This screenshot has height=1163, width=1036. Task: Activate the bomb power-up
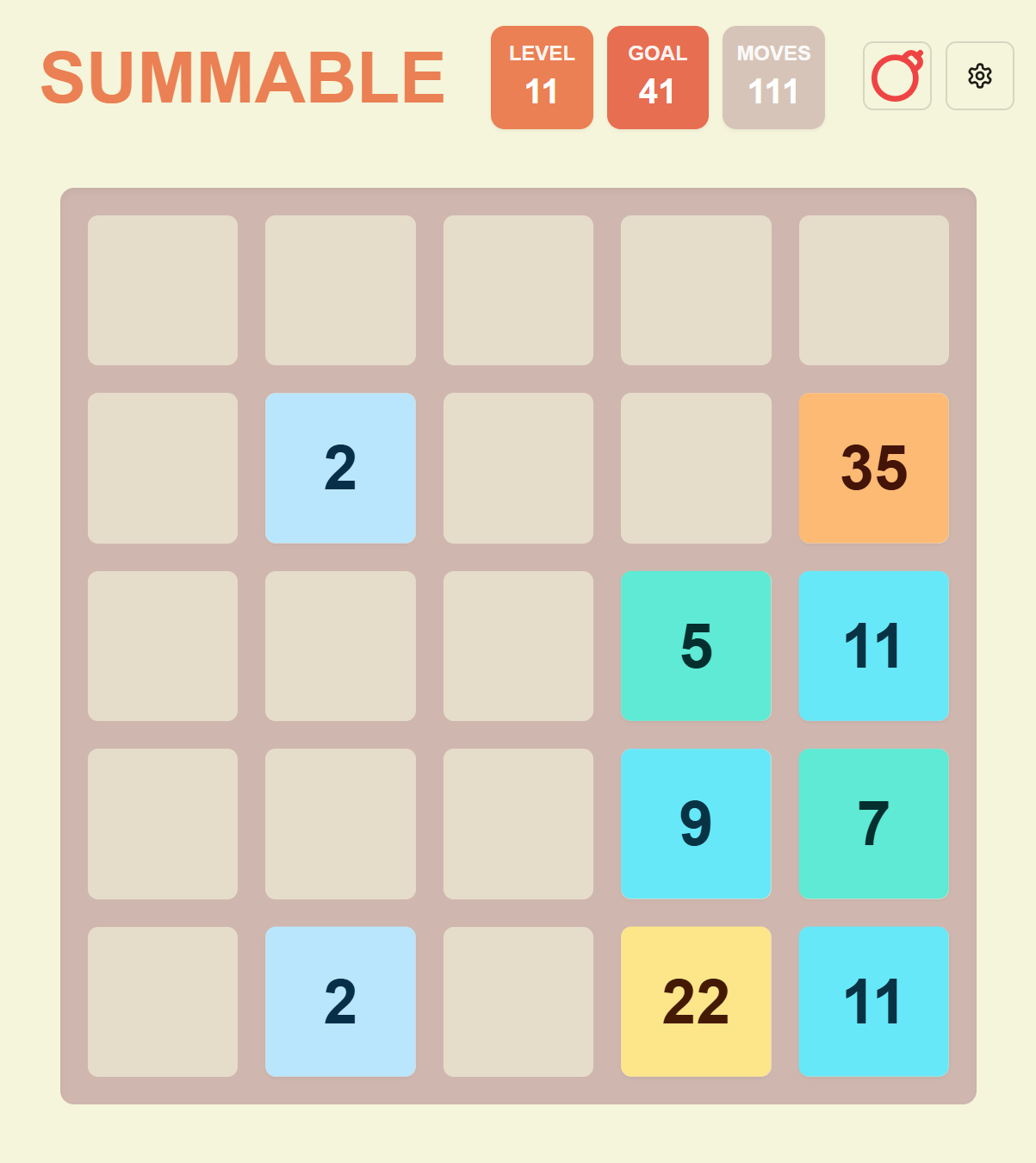896,76
